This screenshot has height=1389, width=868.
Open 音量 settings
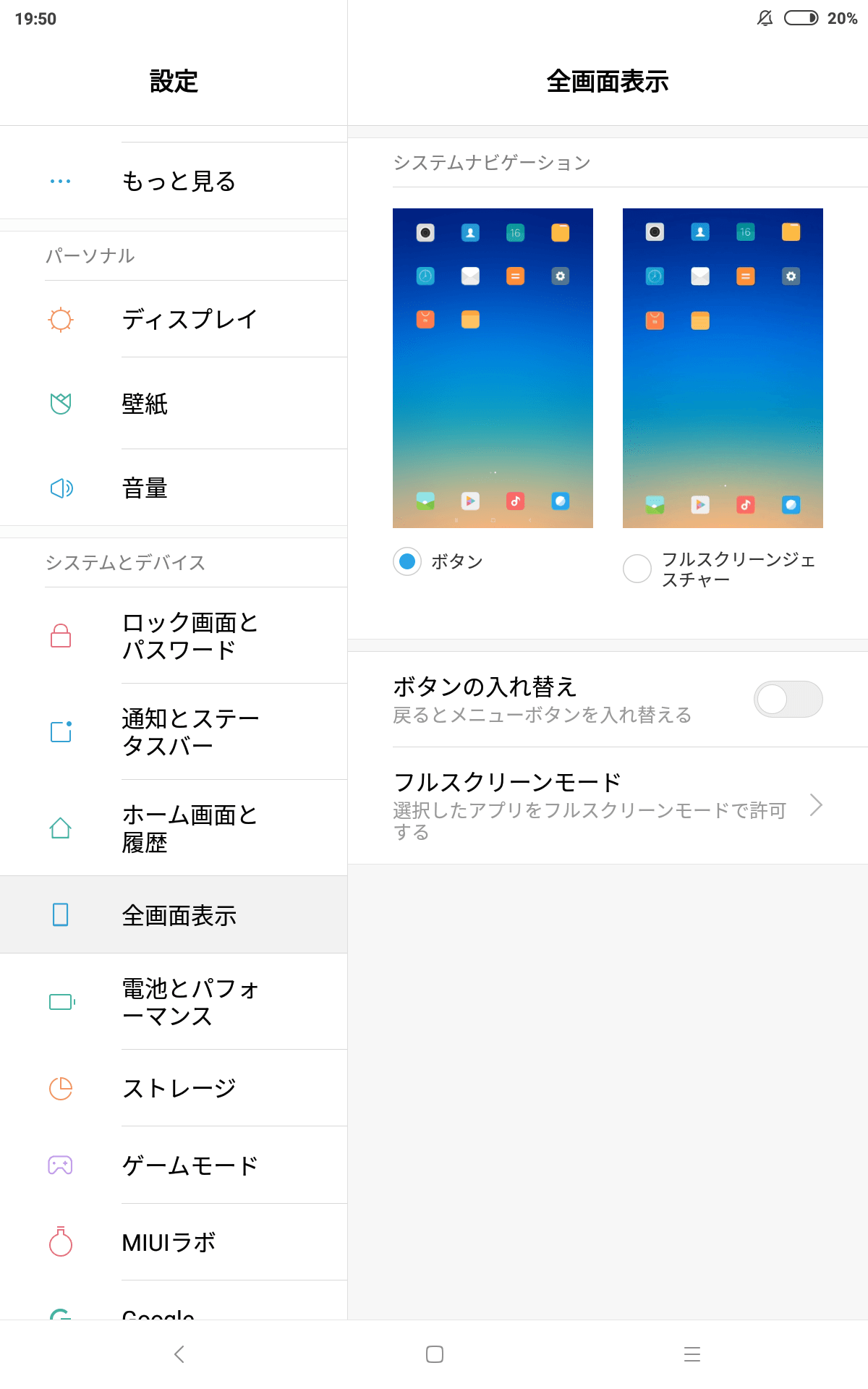(x=145, y=488)
